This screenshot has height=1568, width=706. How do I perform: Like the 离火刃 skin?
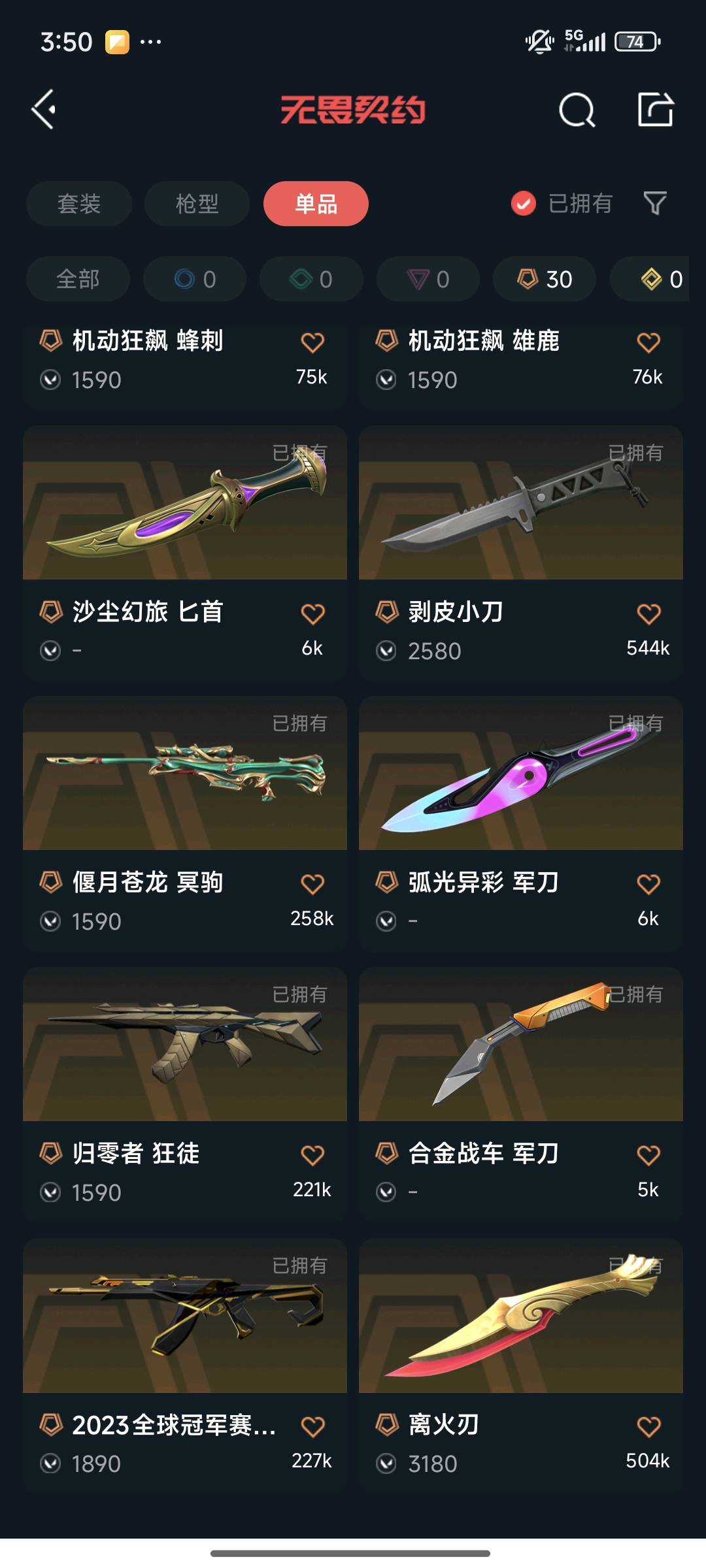648,1426
